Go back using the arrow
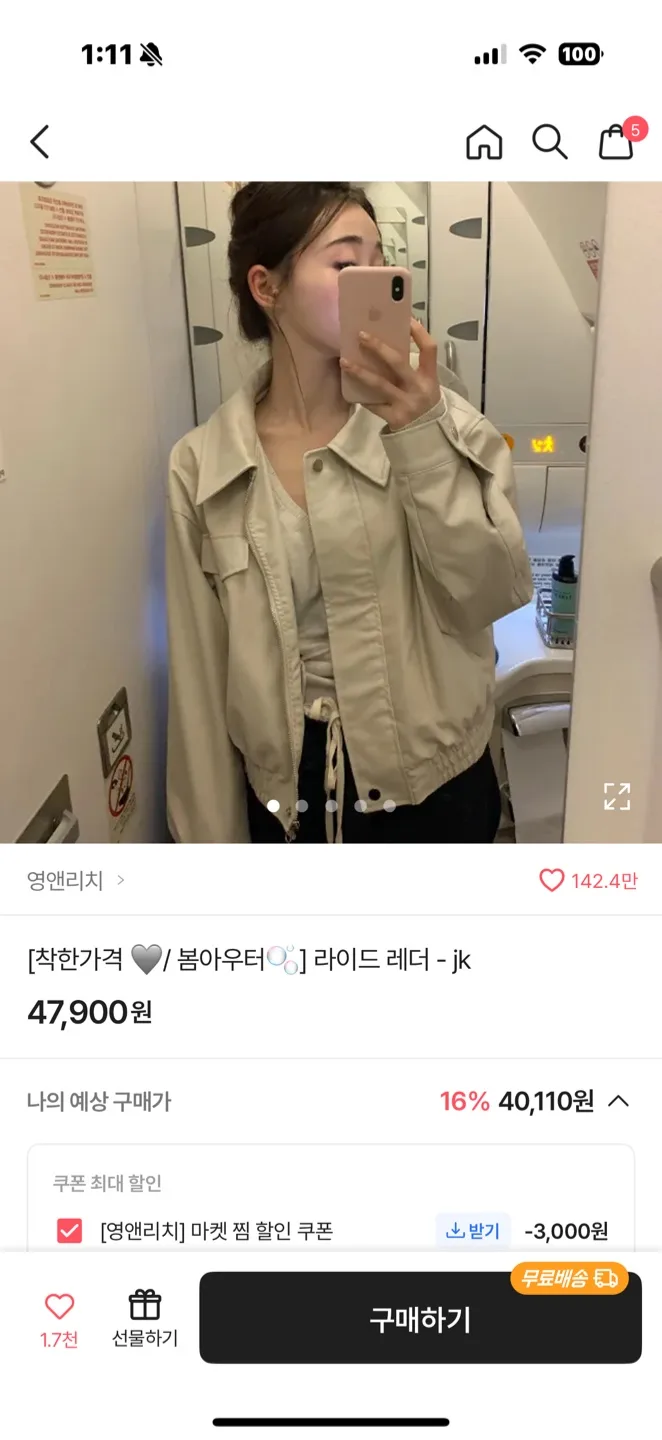Screen dimensions: 662x1440 (x=40, y=142)
